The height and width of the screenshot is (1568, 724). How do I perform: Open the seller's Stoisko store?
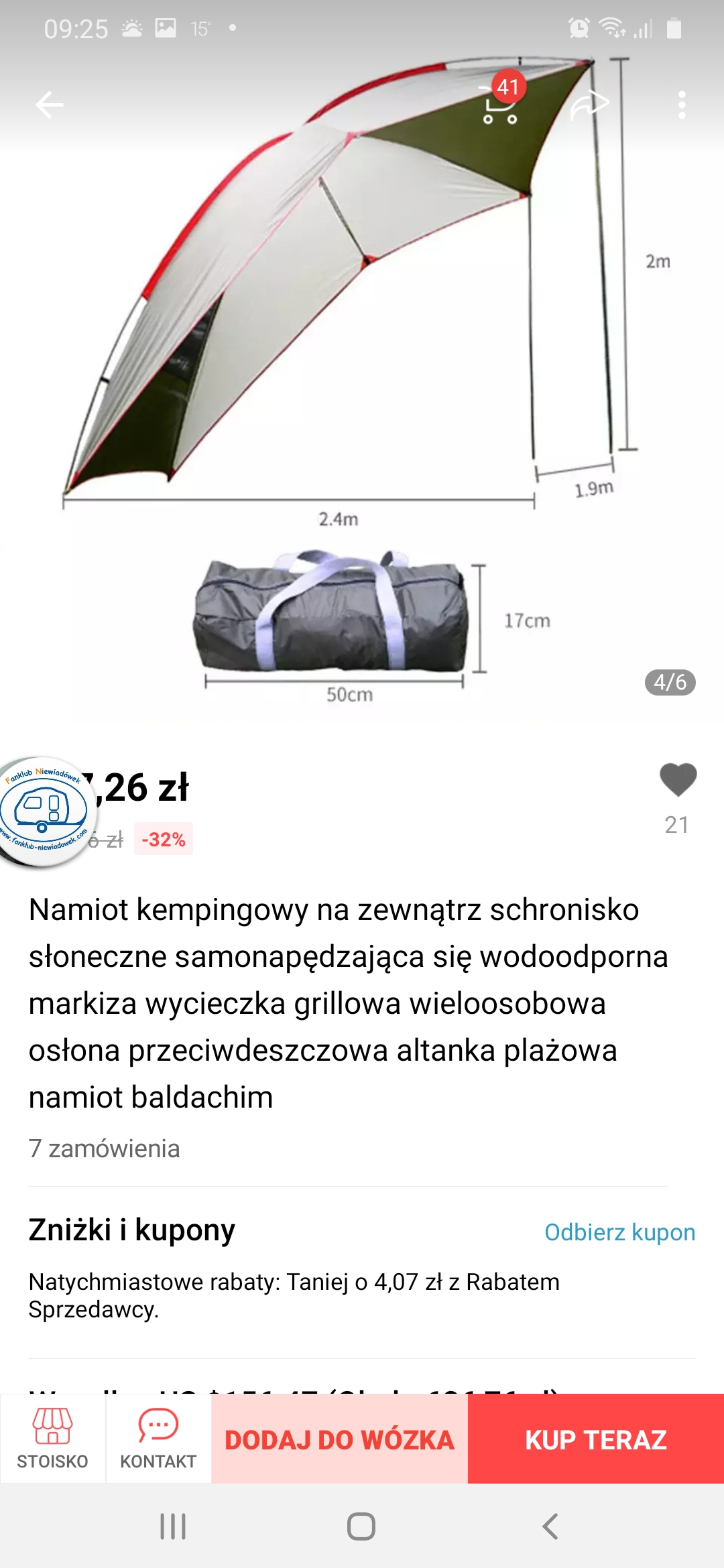click(52, 1438)
